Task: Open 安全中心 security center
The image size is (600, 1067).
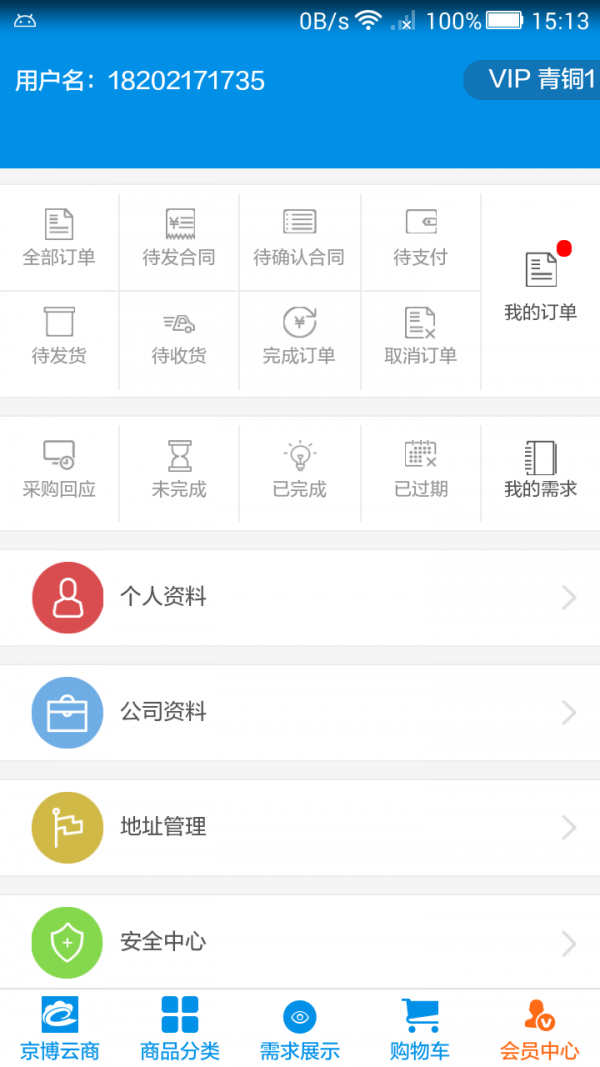Action: 300,942
